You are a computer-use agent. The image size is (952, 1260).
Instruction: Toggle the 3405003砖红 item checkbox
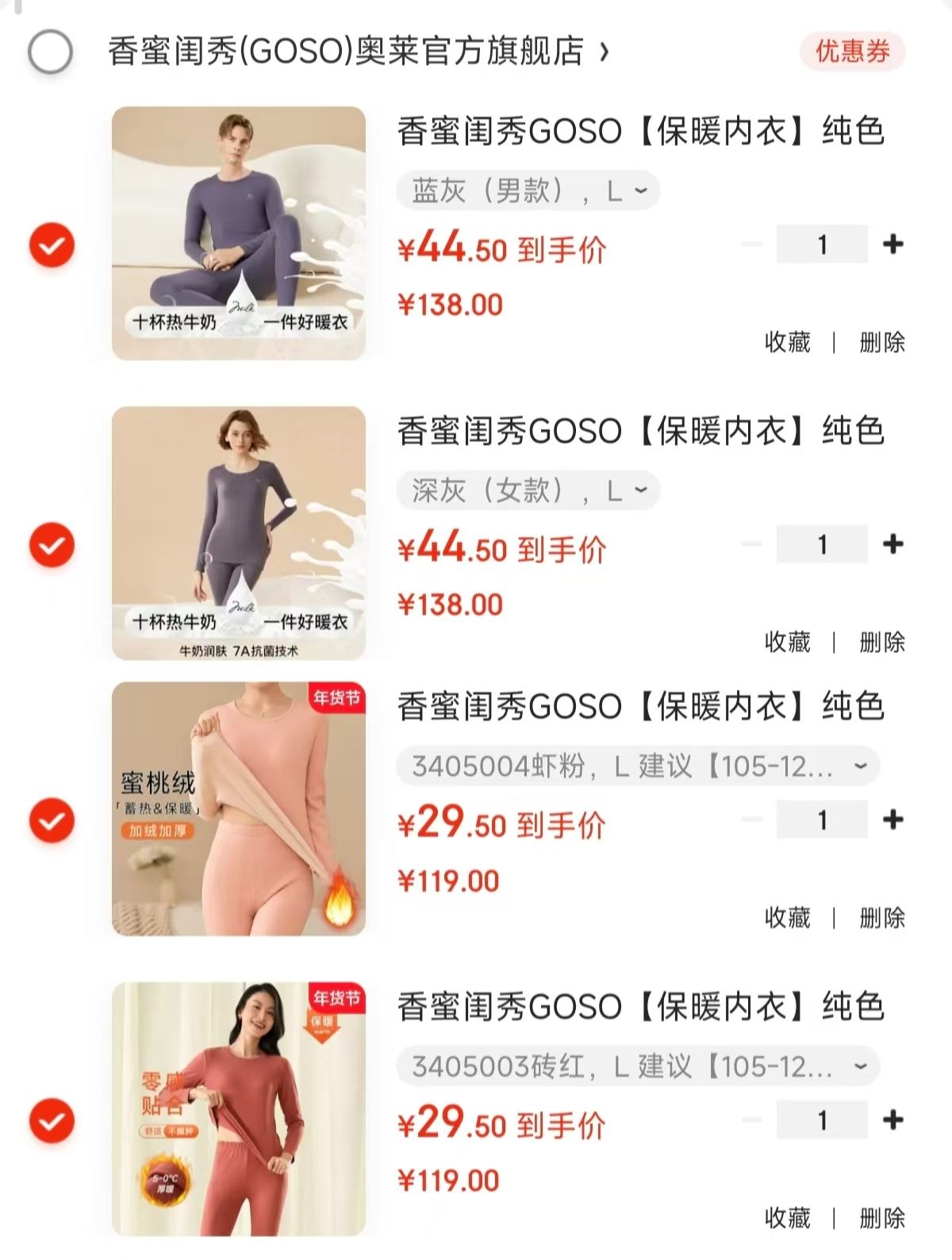click(52, 1120)
